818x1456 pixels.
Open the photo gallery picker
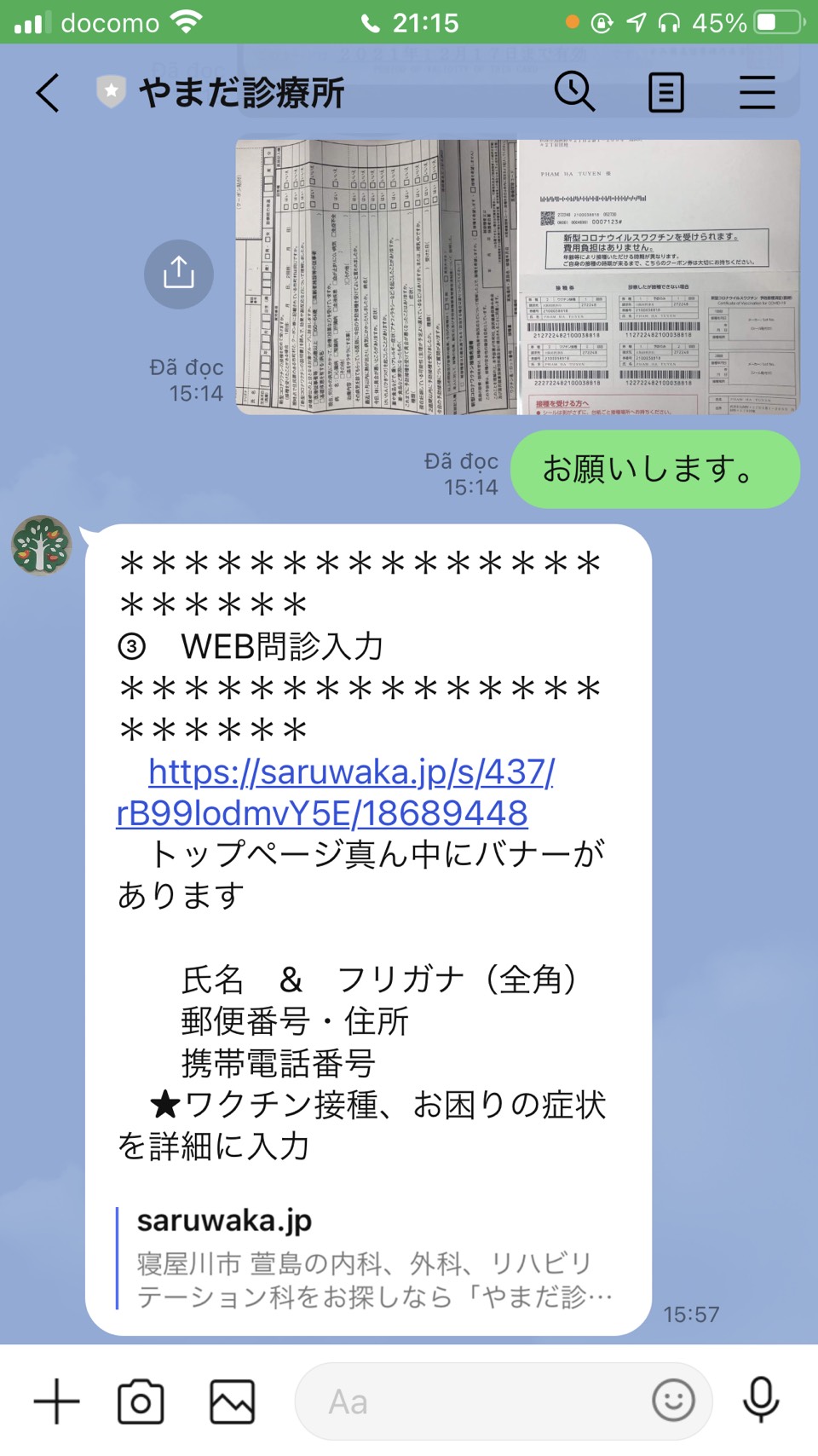(233, 1401)
